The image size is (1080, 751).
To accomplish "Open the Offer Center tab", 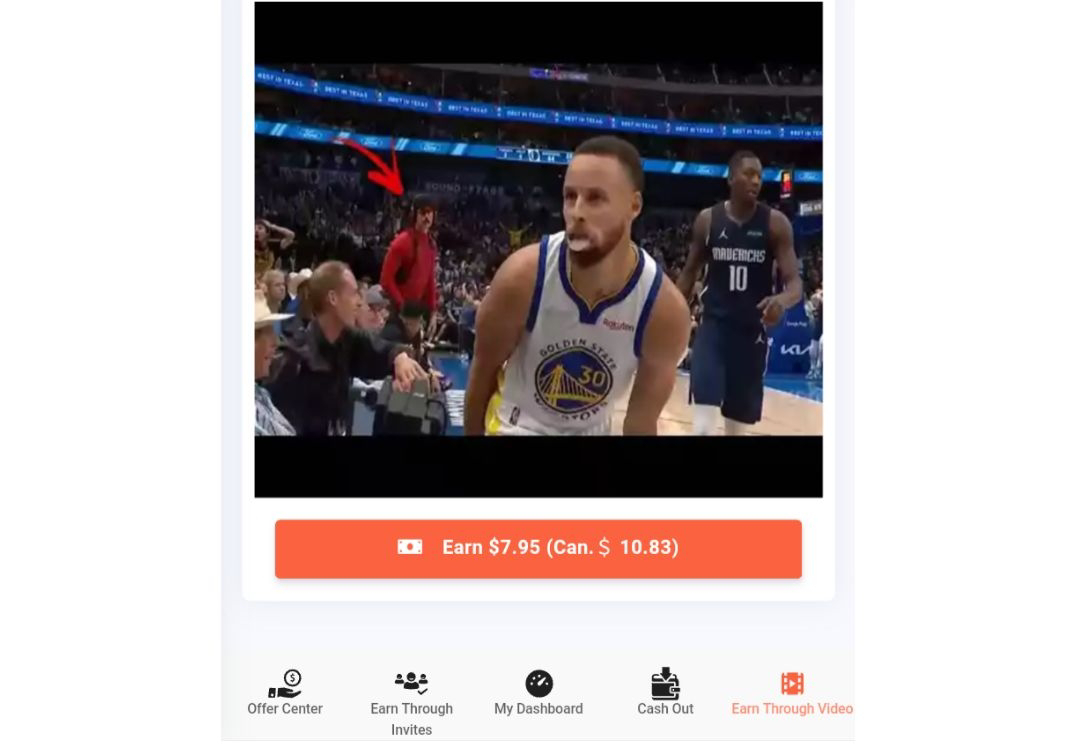I will (285, 693).
